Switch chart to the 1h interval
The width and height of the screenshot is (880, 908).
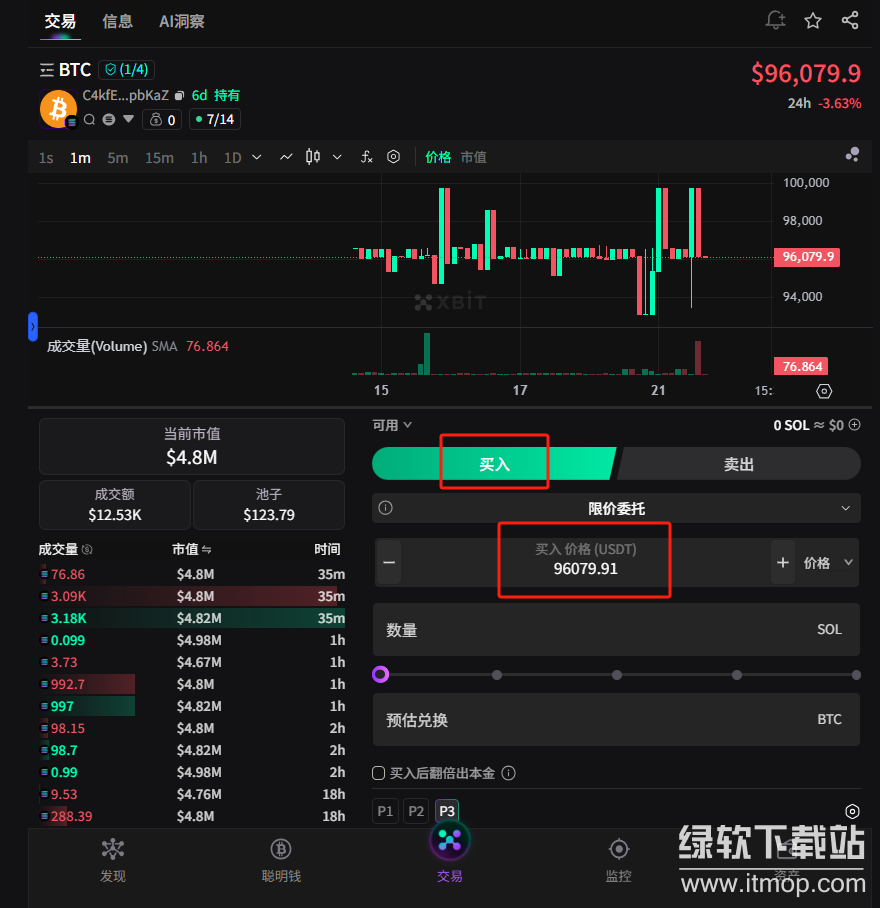pos(199,157)
